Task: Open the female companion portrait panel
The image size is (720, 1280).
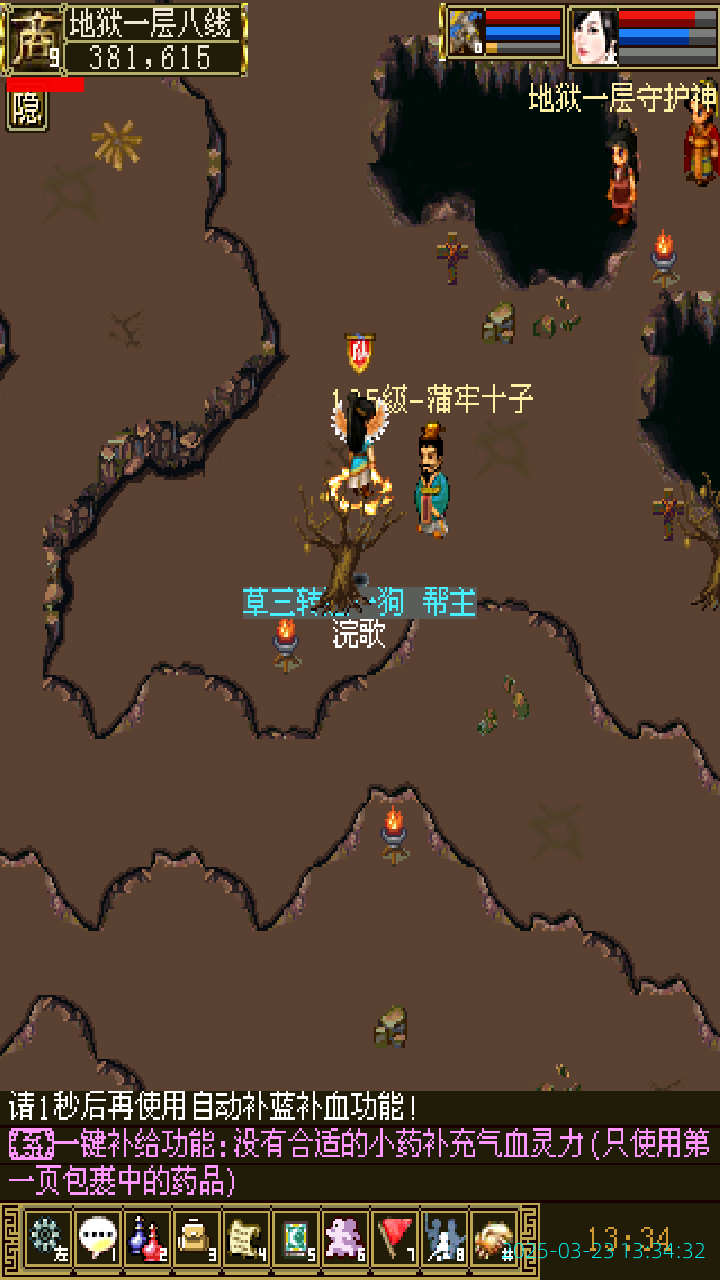Action: [594, 36]
